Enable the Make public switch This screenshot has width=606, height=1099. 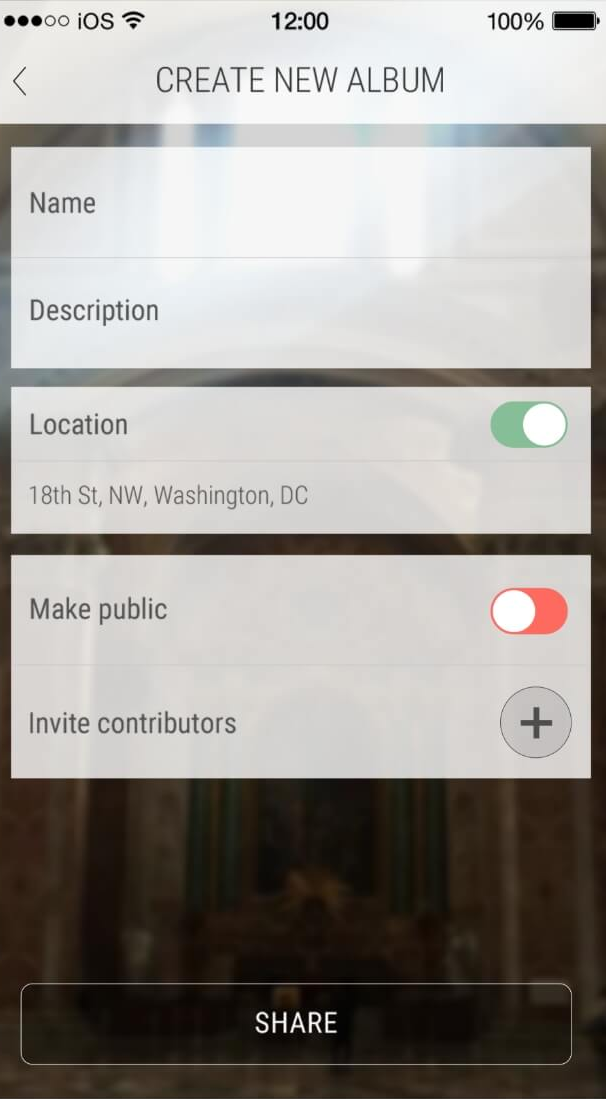click(x=528, y=611)
